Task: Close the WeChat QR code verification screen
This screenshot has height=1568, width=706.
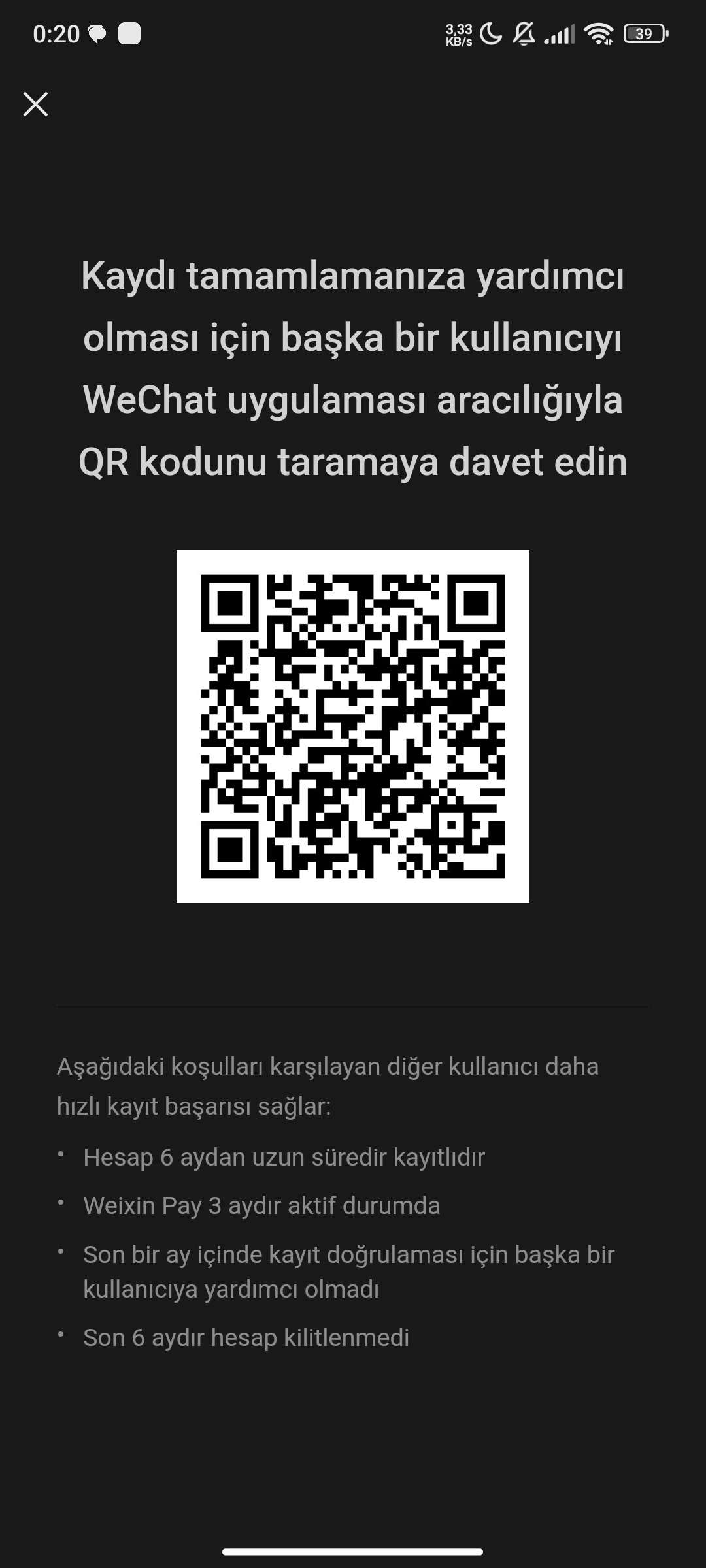Action: (x=36, y=105)
